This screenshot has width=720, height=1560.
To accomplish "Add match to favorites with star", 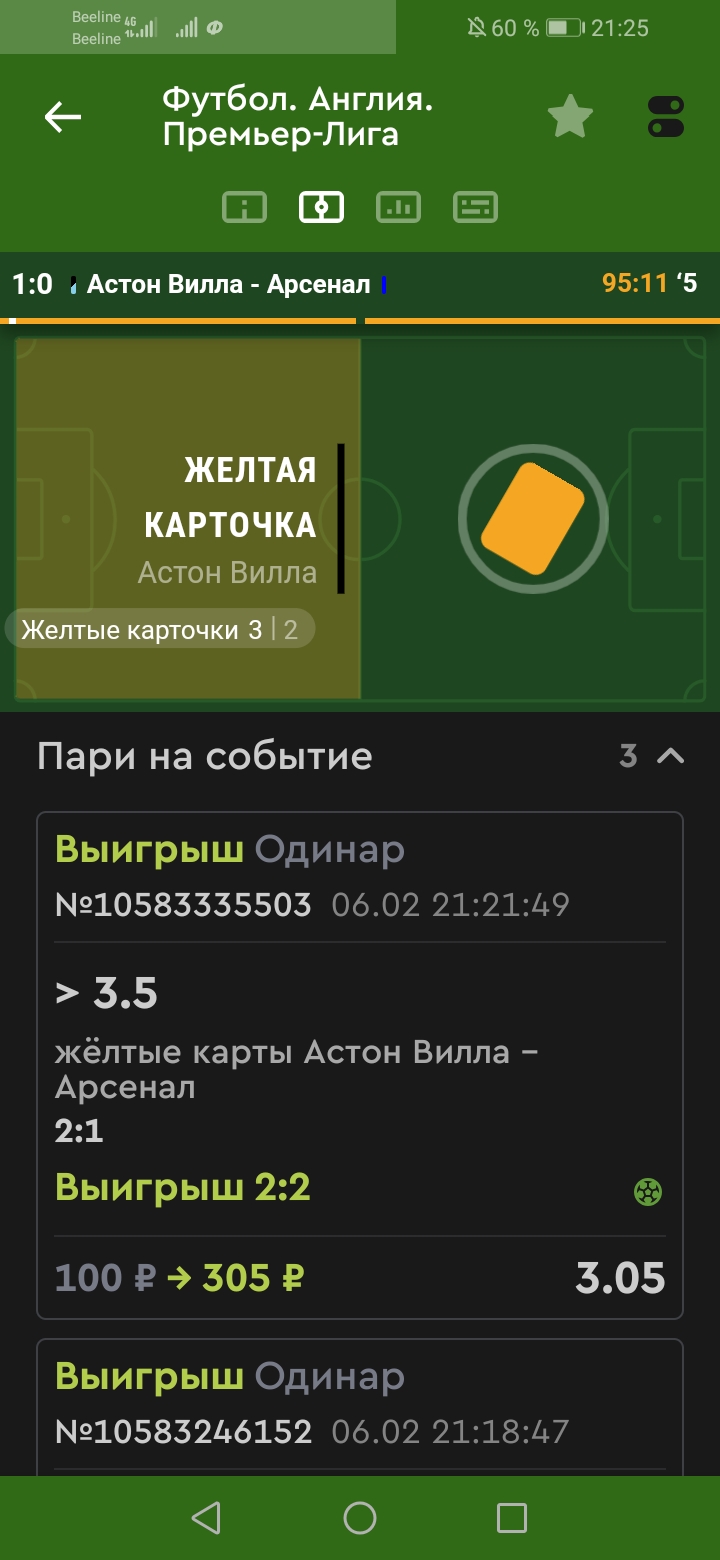I will click(570, 117).
